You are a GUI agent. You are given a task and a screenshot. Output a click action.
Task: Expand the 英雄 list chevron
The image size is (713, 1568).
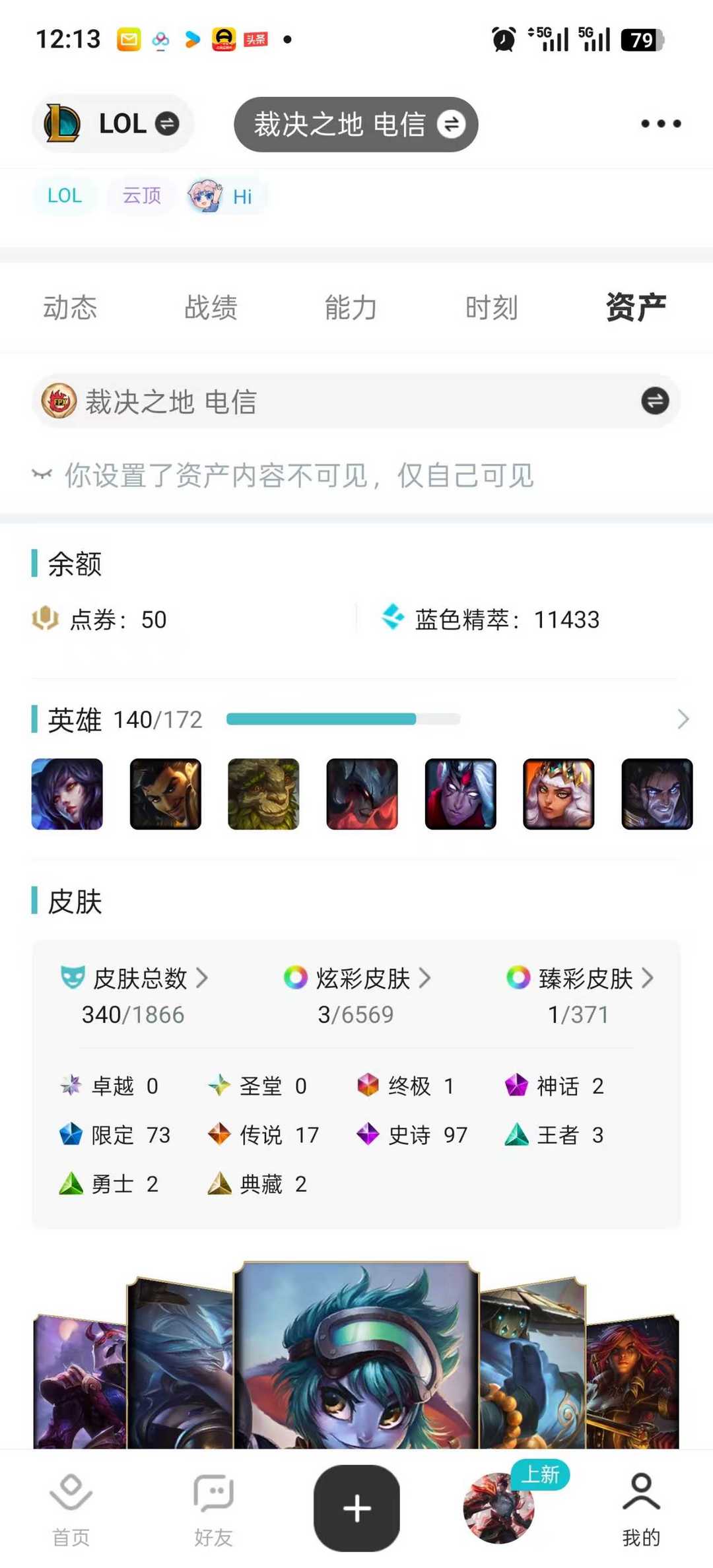(683, 719)
